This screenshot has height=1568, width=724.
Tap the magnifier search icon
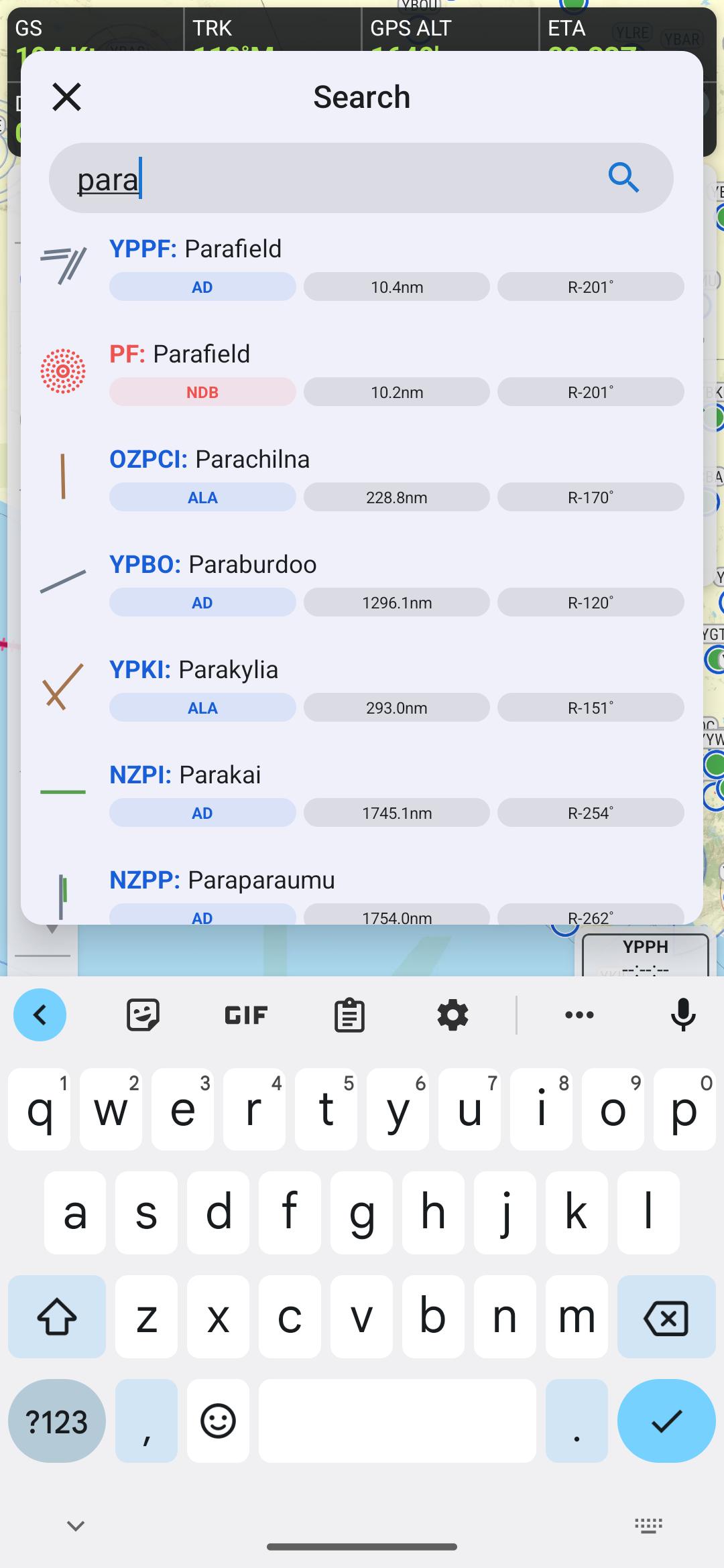[x=623, y=178]
